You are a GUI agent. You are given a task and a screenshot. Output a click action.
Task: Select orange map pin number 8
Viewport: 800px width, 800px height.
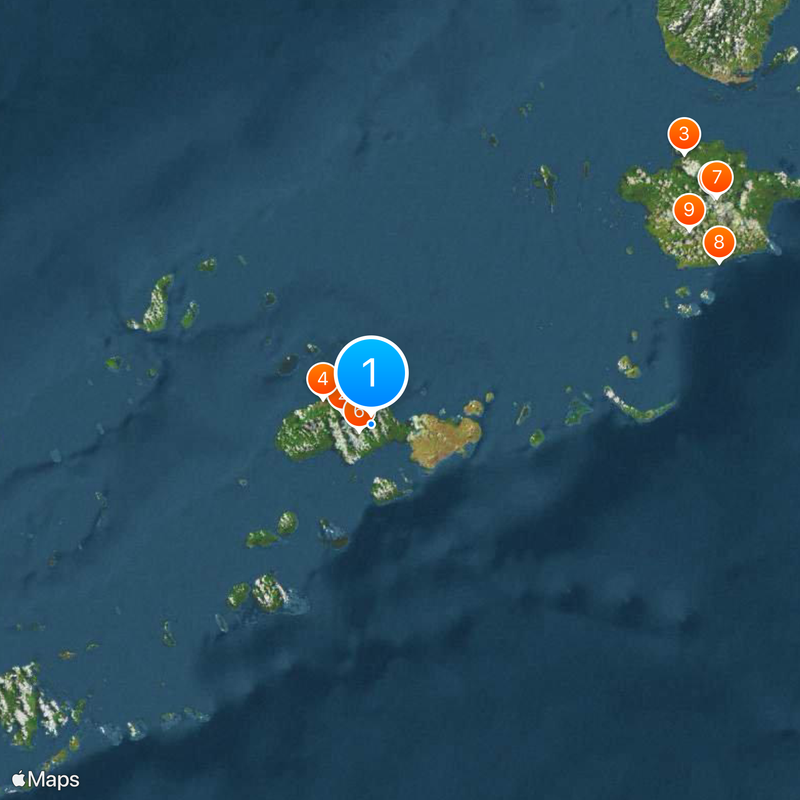pos(719,242)
